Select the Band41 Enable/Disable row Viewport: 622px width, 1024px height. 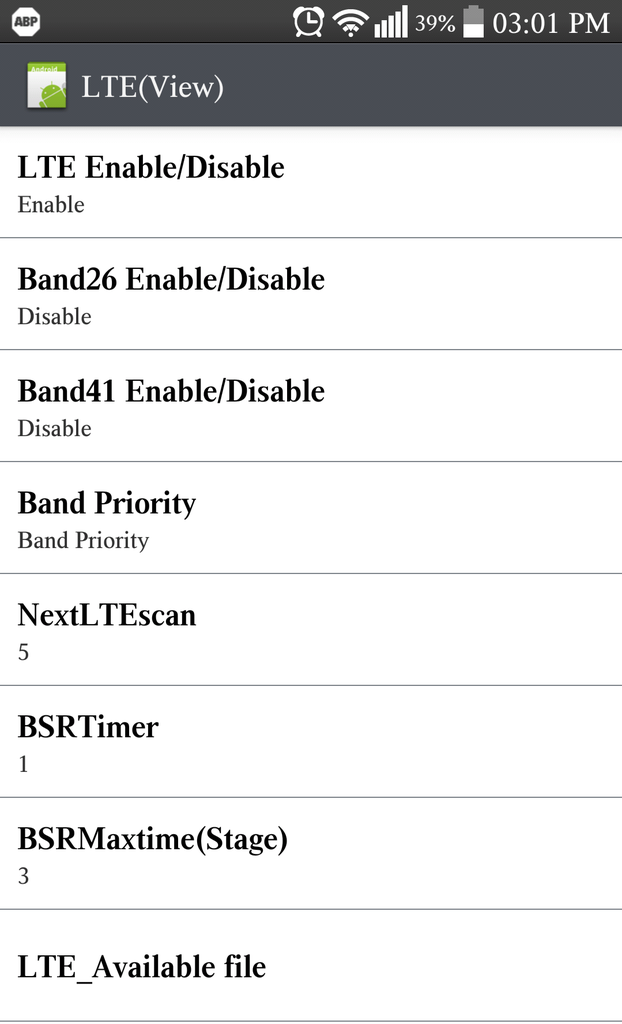coord(310,406)
